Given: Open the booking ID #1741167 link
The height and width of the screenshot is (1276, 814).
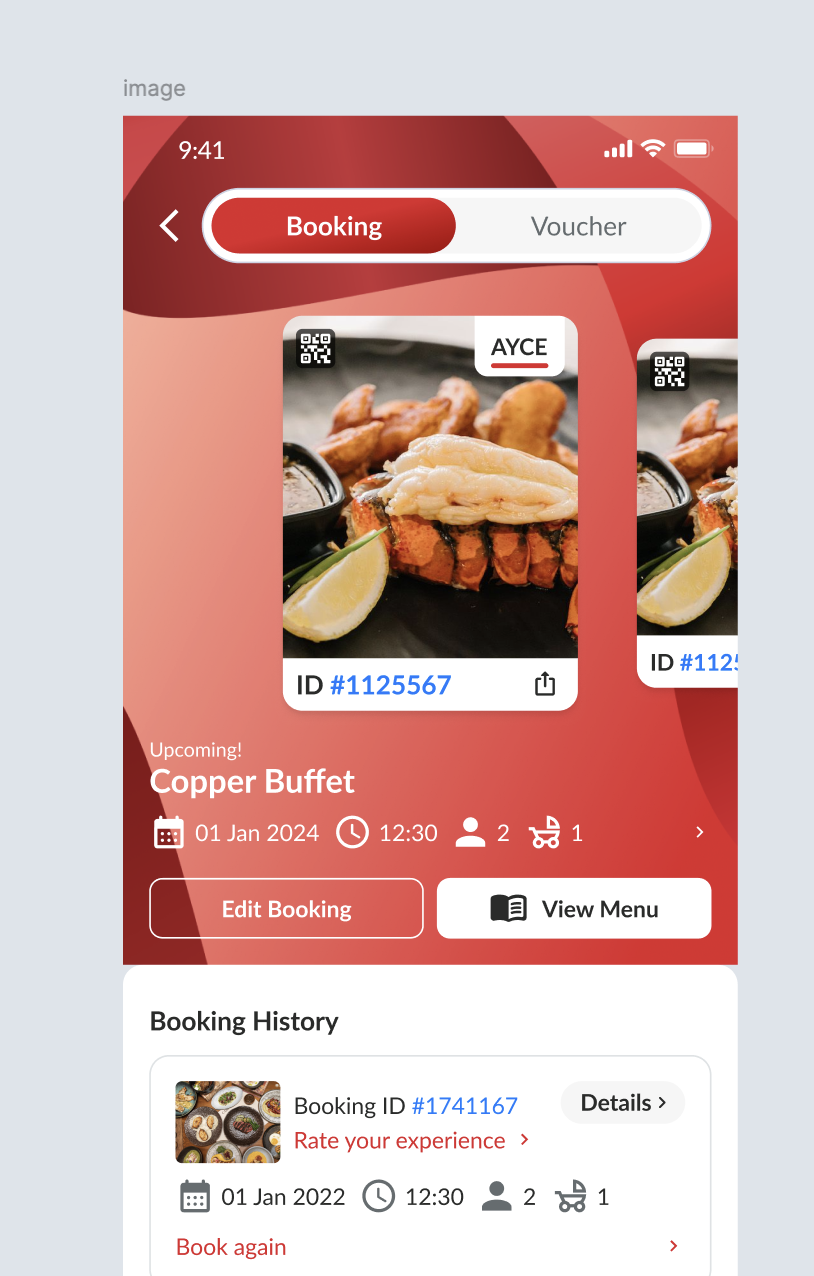Looking at the screenshot, I should coord(465,1106).
